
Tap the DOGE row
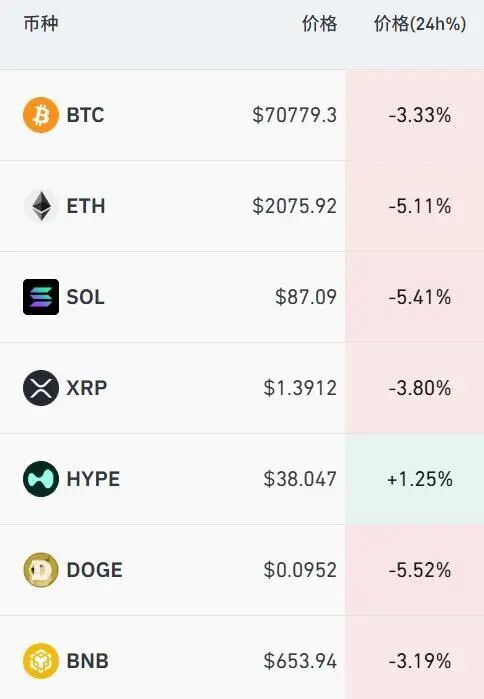point(242,570)
